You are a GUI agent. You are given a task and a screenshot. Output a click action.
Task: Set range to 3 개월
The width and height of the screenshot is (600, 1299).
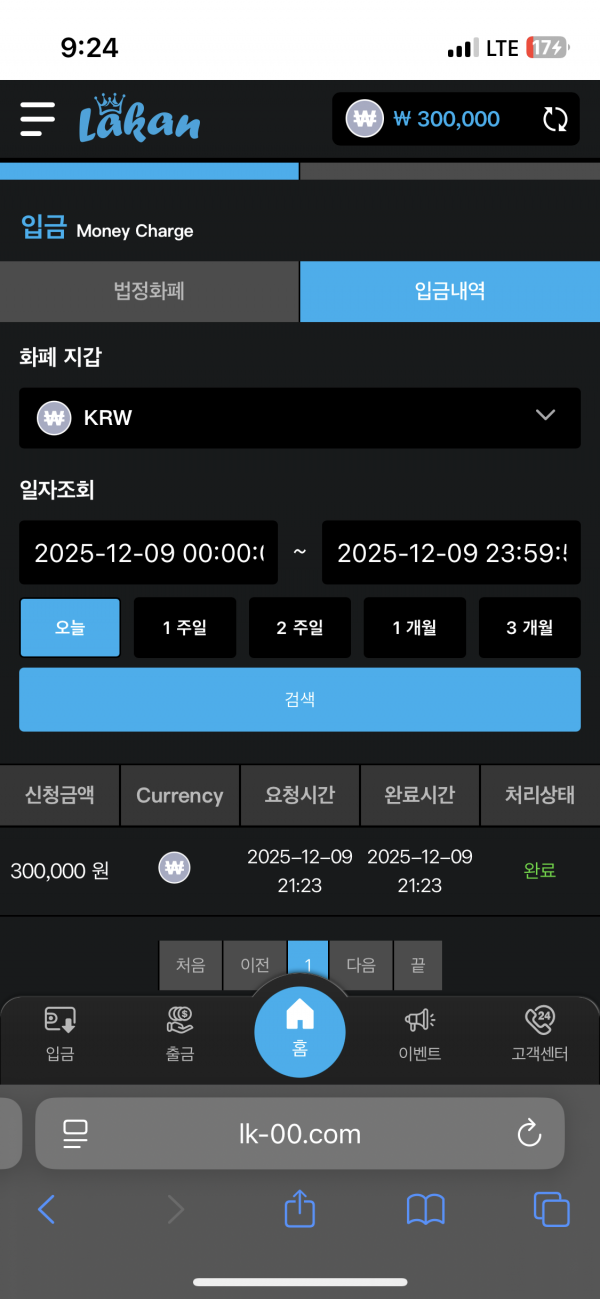pos(529,628)
